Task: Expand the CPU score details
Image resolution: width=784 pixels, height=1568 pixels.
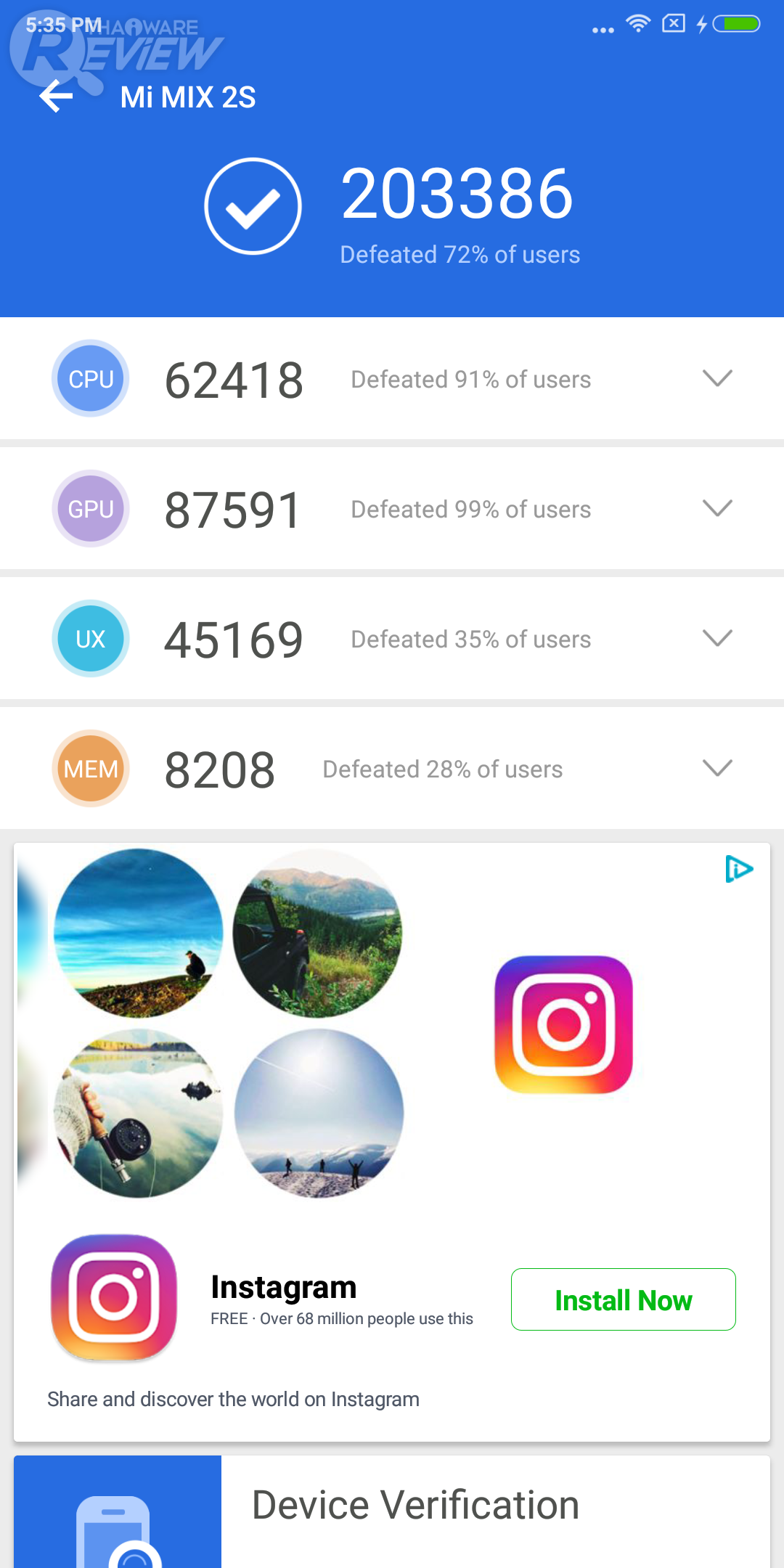Action: (717, 378)
